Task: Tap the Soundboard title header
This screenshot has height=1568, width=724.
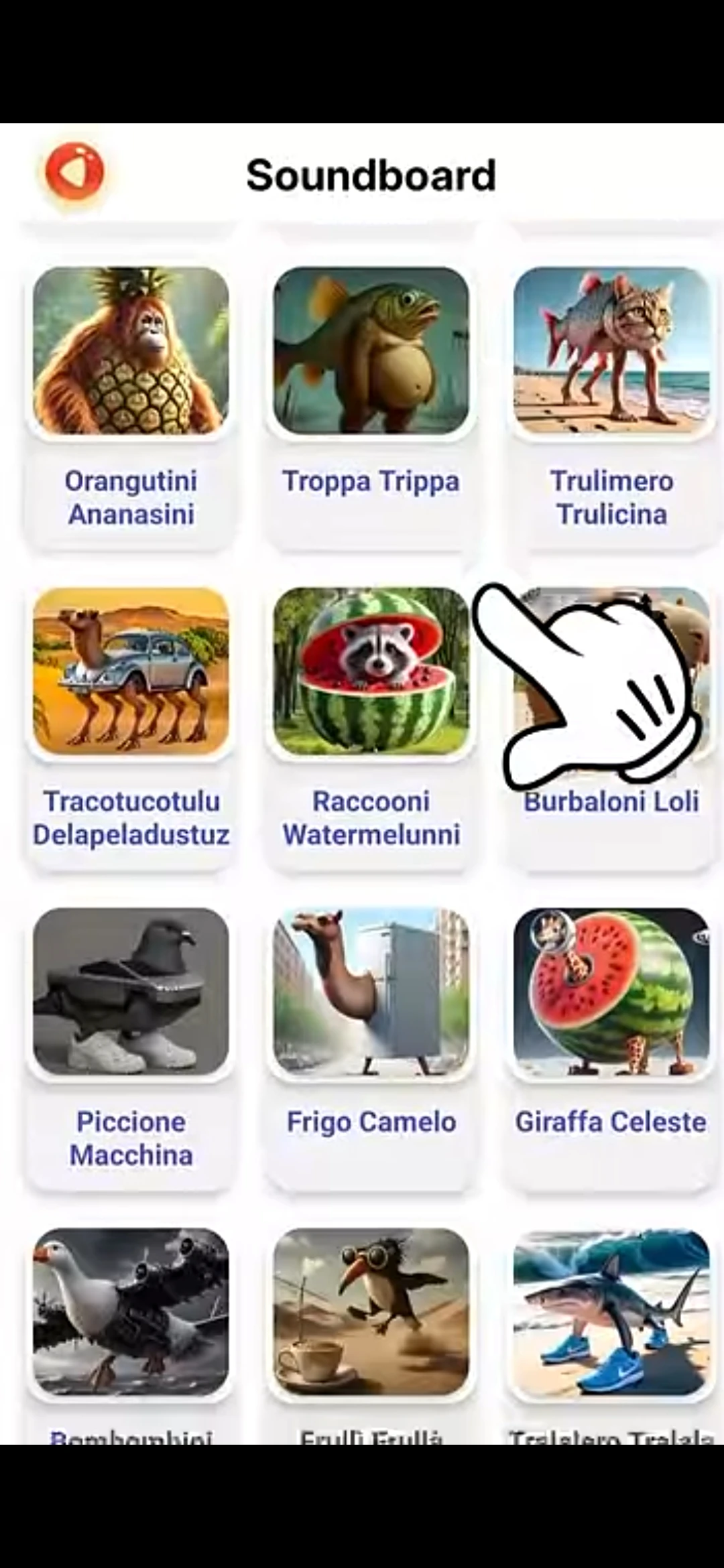Action: coord(371,176)
